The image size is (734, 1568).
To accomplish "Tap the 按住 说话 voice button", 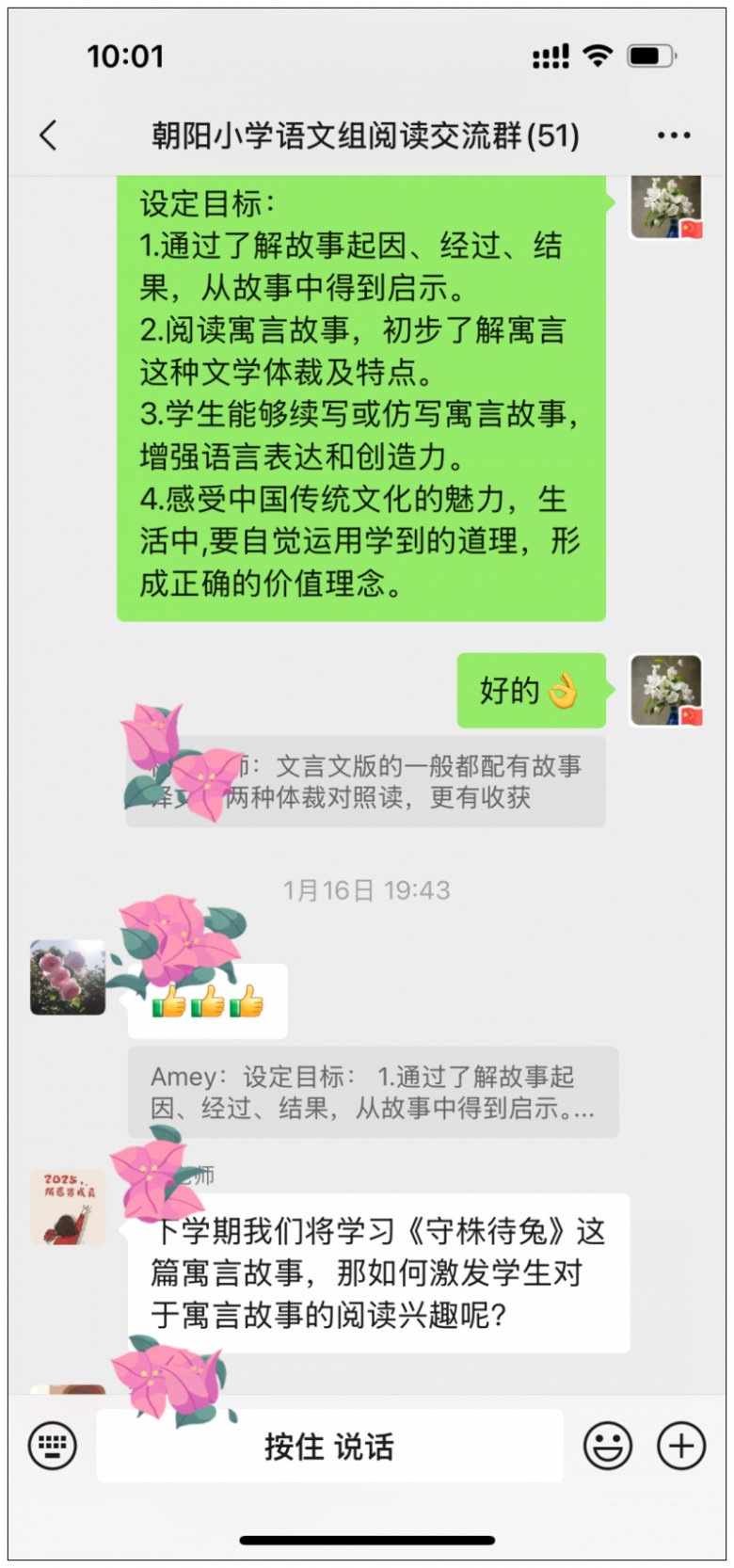I will click(329, 1446).
